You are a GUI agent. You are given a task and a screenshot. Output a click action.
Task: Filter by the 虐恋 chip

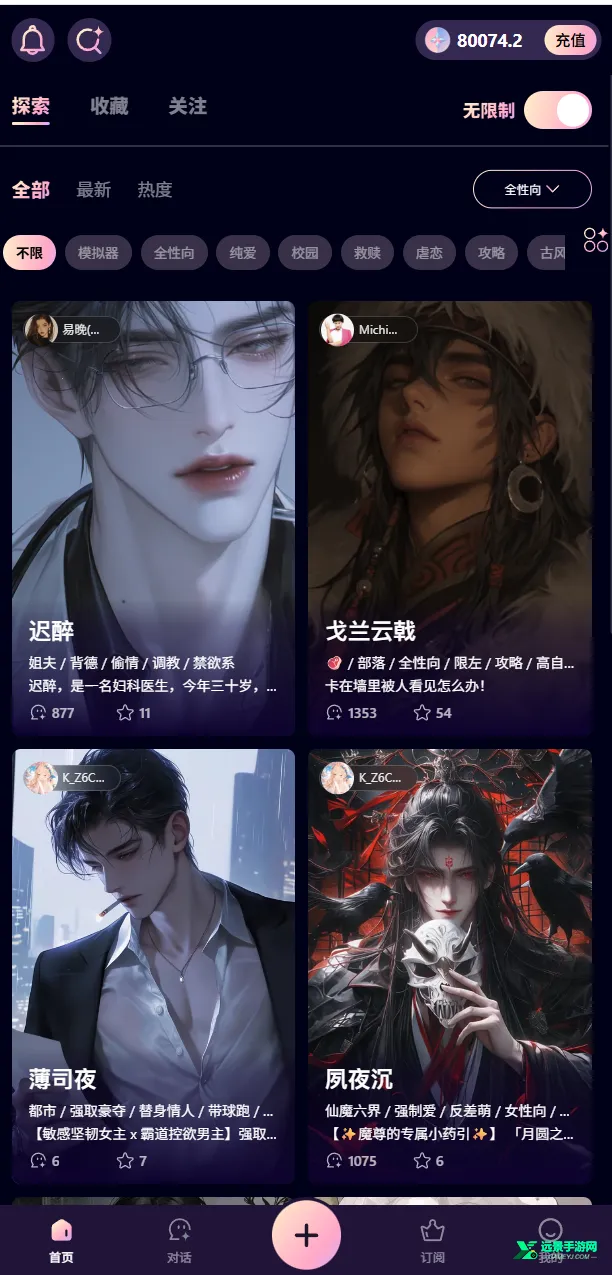429,253
